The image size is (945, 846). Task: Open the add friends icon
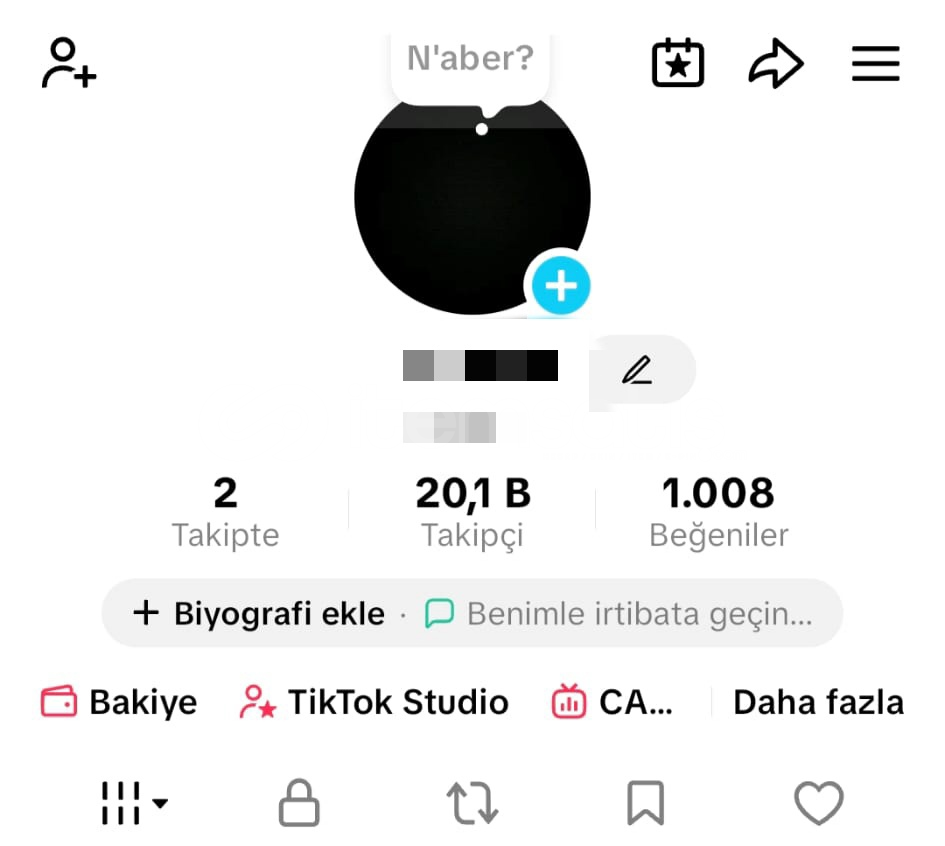(x=68, y=63)
